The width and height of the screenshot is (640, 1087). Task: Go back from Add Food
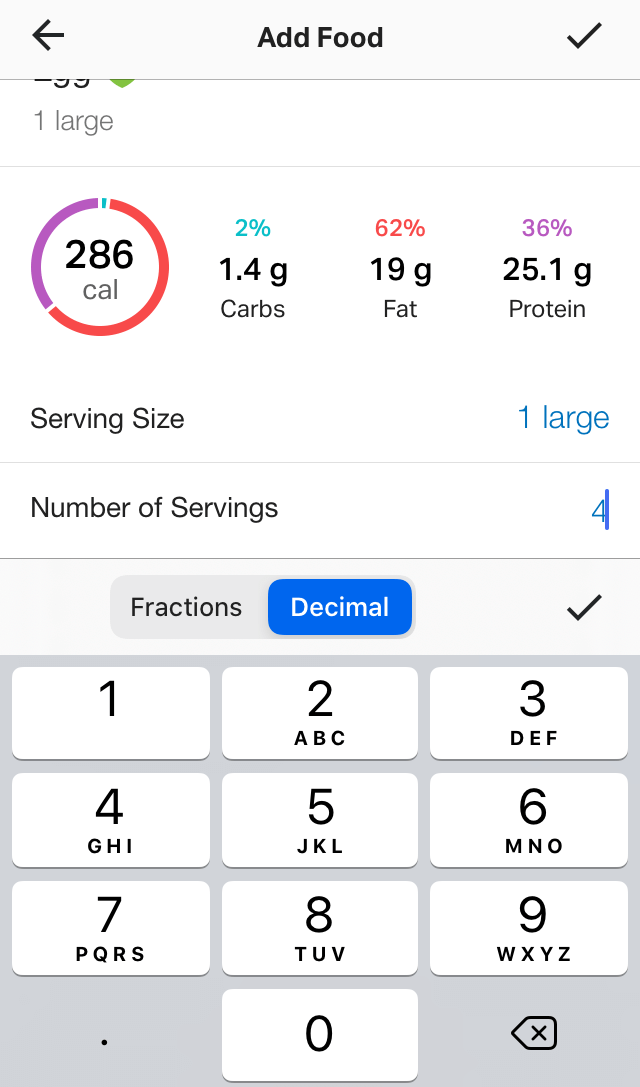48,36
